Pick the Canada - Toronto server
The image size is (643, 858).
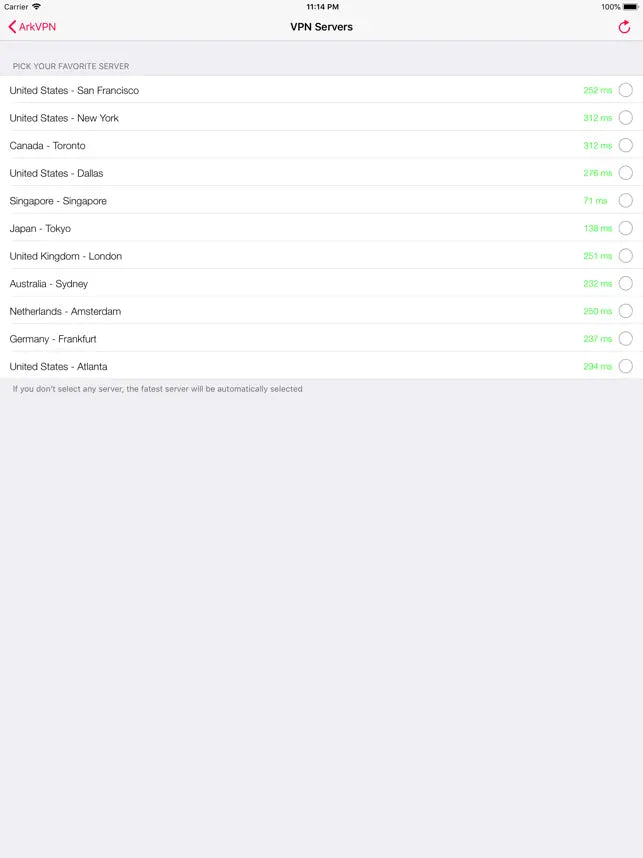(625, 145)
